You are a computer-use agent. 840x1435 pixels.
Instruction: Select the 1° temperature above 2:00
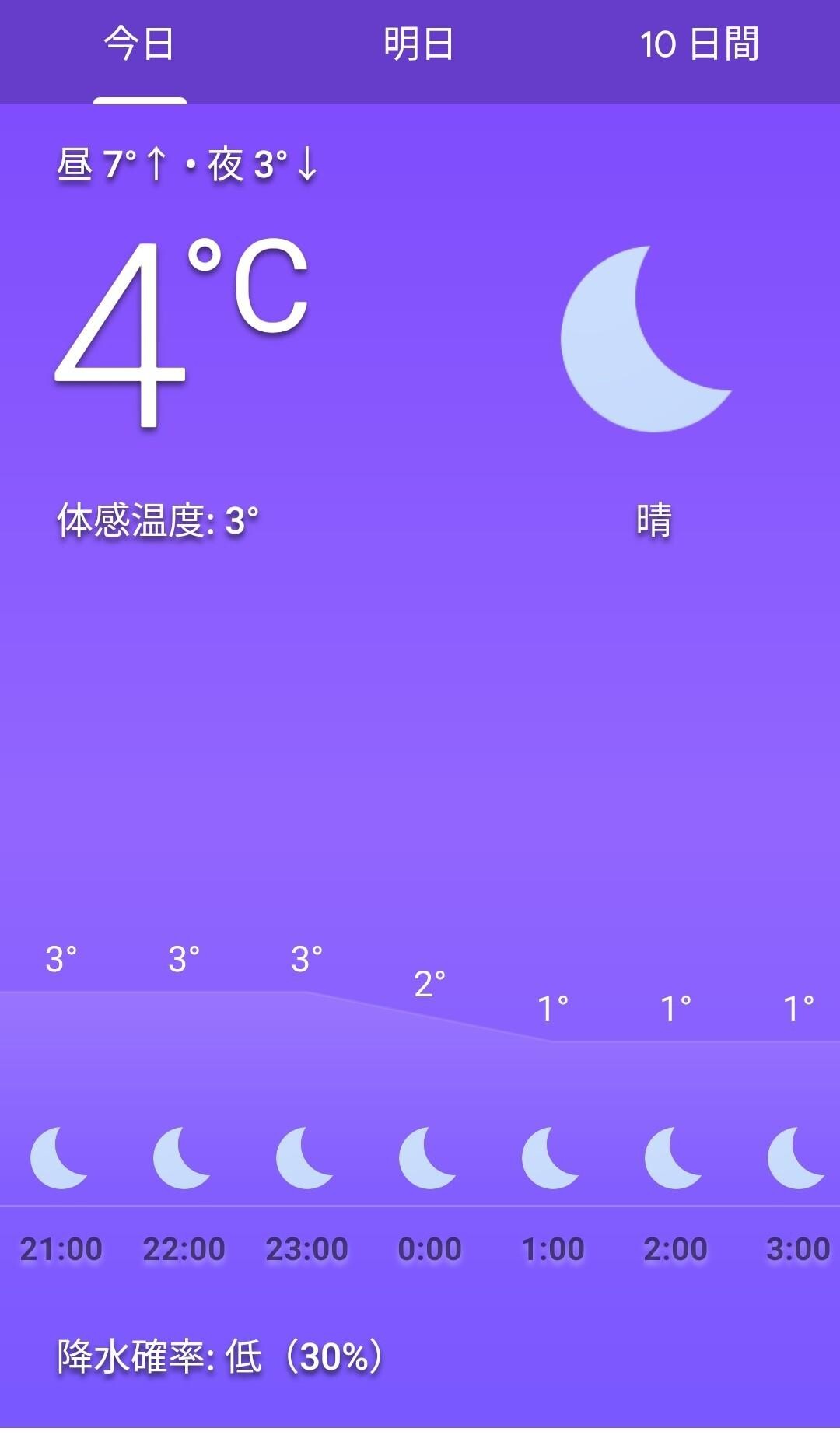point(675,1007)
